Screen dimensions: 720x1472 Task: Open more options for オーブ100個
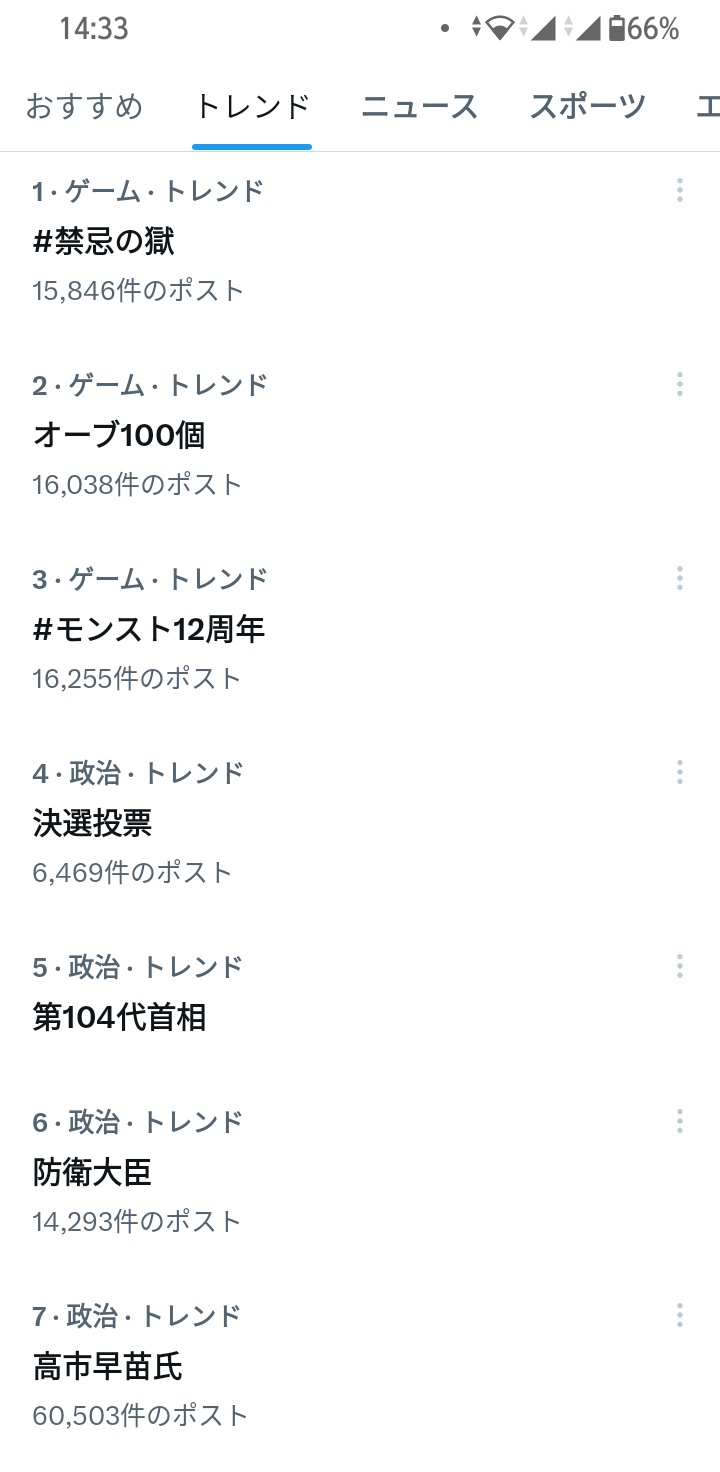click(679, 384)
